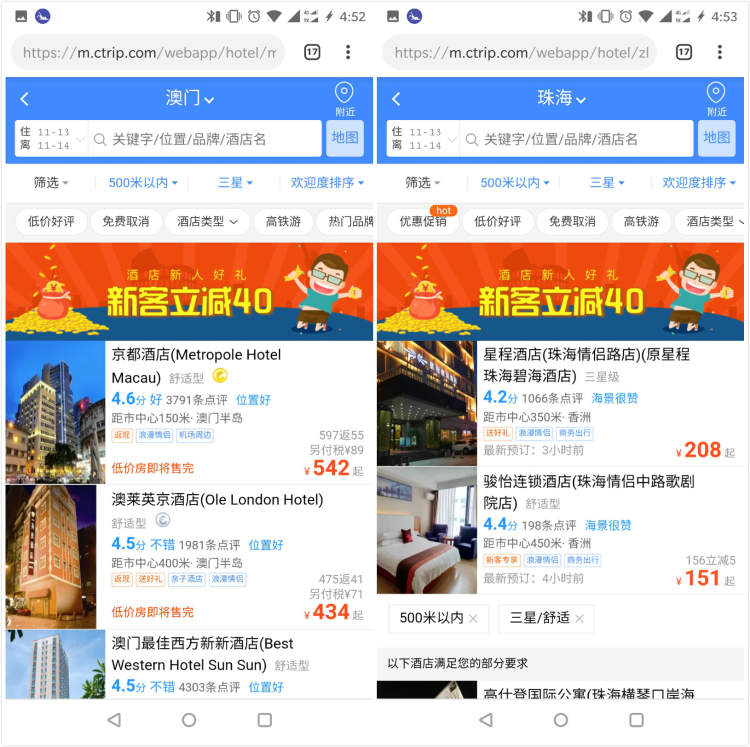This screenshot has height=747, width=750.
Task: Open 附近 nearby icon on 珠海 page
Action: pos(716,98)
